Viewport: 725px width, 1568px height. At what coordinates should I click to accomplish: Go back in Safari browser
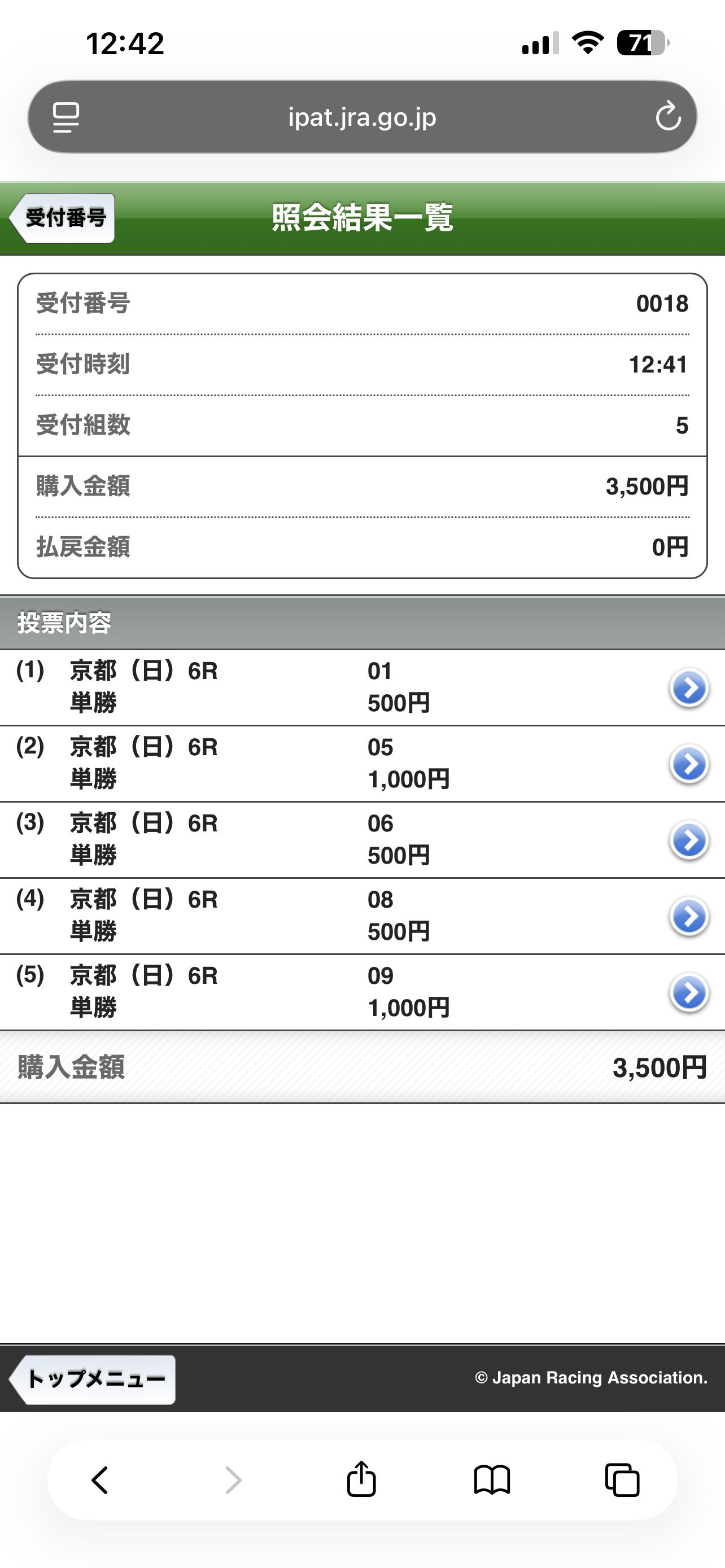[x=100, y=1480]
